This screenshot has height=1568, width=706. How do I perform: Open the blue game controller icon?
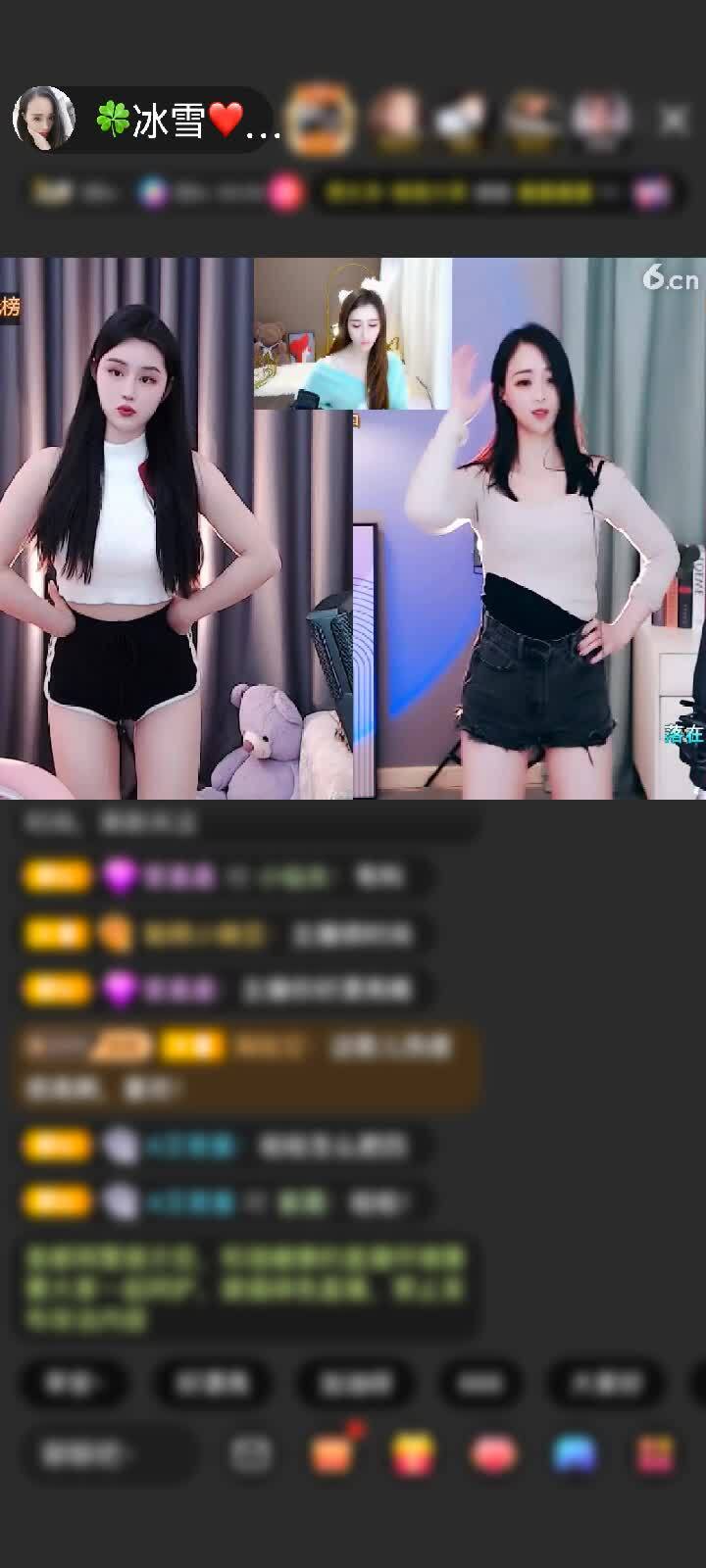575,1454
